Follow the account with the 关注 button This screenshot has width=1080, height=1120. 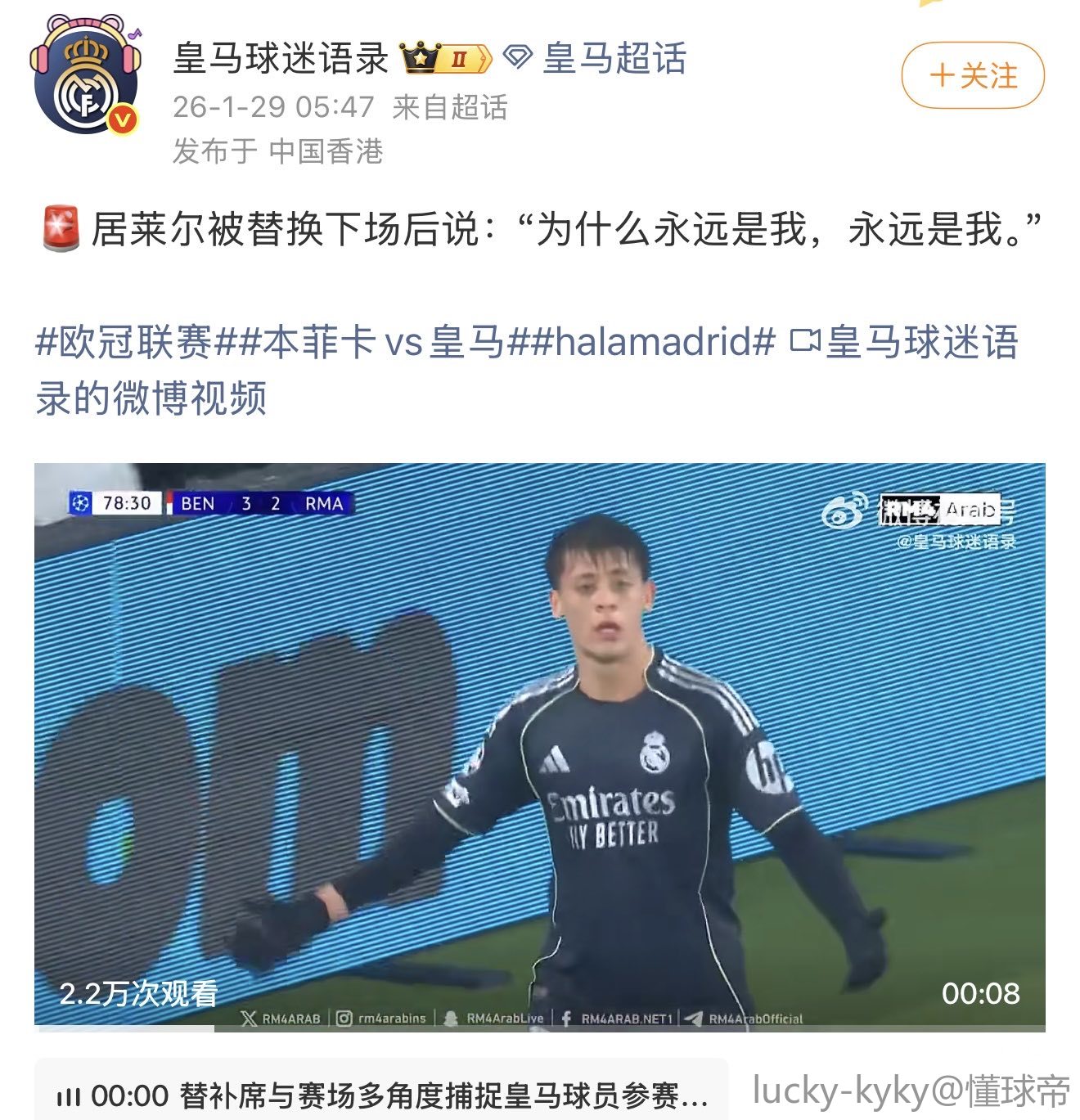(x=972, y=76)
